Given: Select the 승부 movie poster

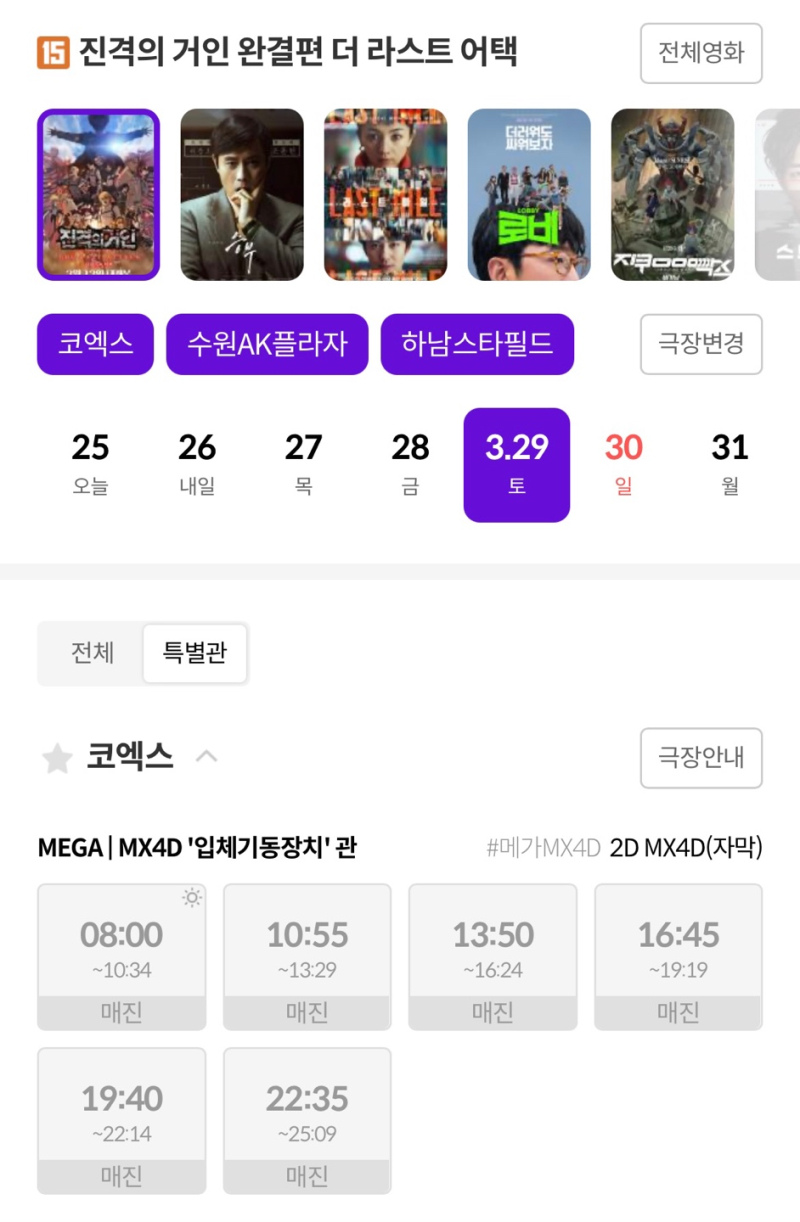Looking at the screenshot, I should [x=242, y=195].
